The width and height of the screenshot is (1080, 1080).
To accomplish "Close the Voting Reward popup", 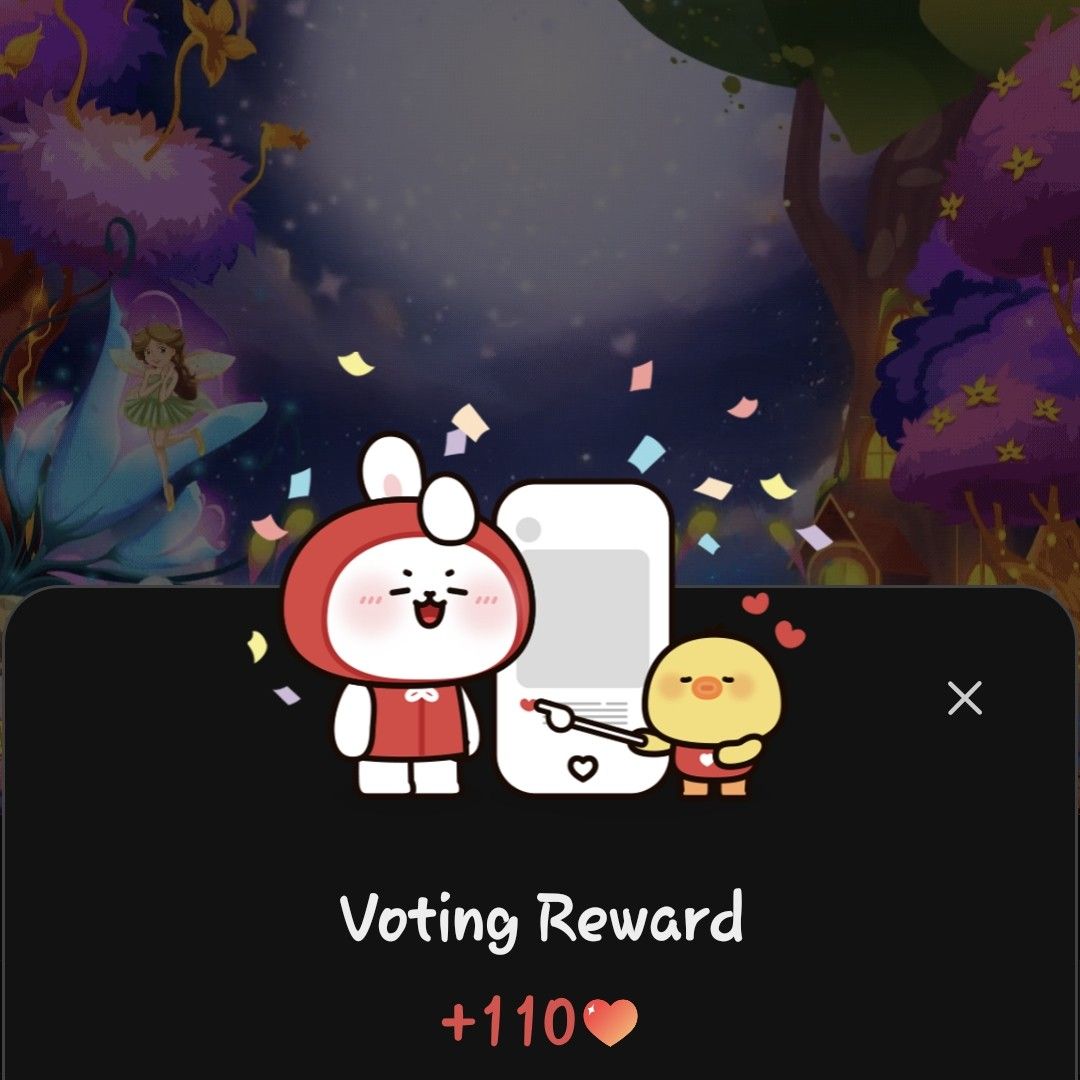I will (964, 698).
